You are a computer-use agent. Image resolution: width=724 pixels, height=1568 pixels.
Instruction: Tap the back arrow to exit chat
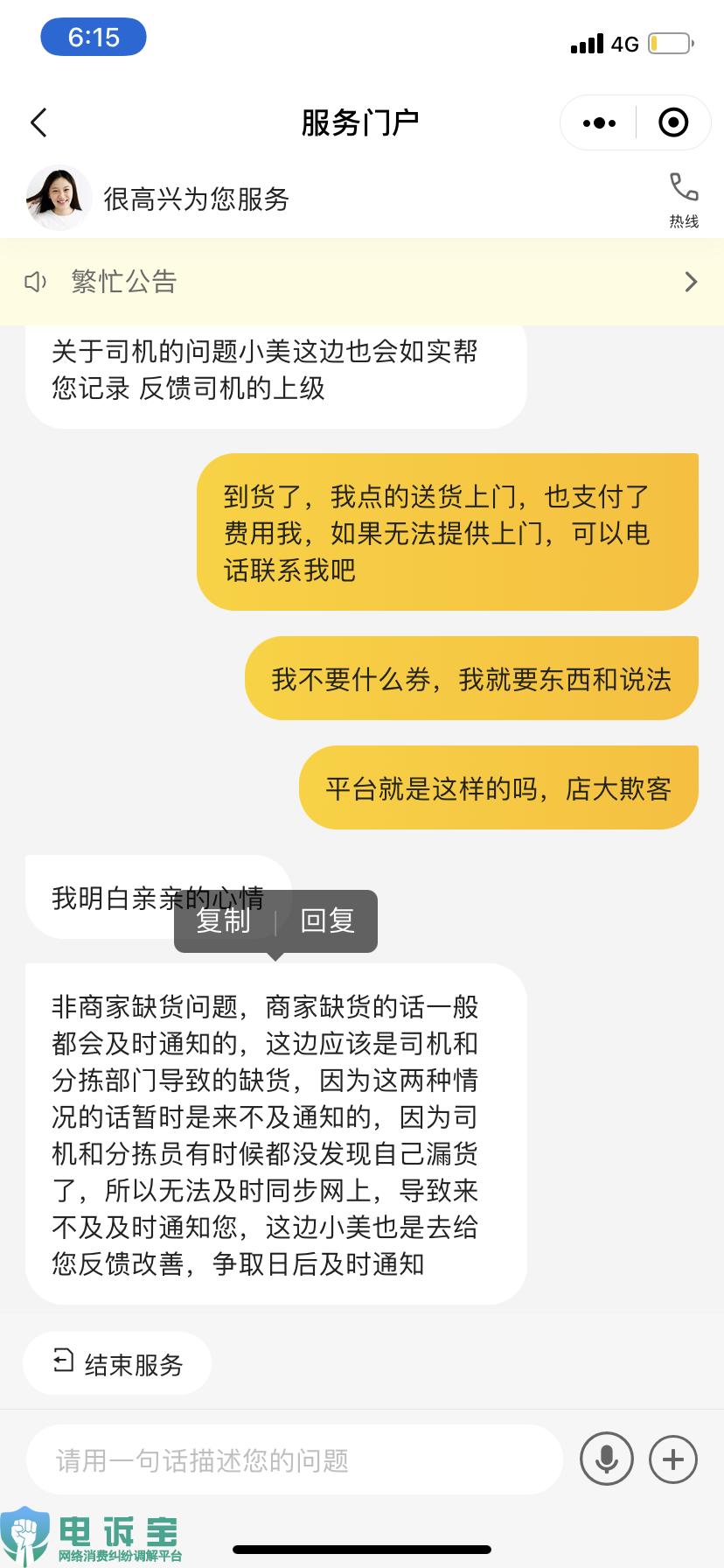38,122
